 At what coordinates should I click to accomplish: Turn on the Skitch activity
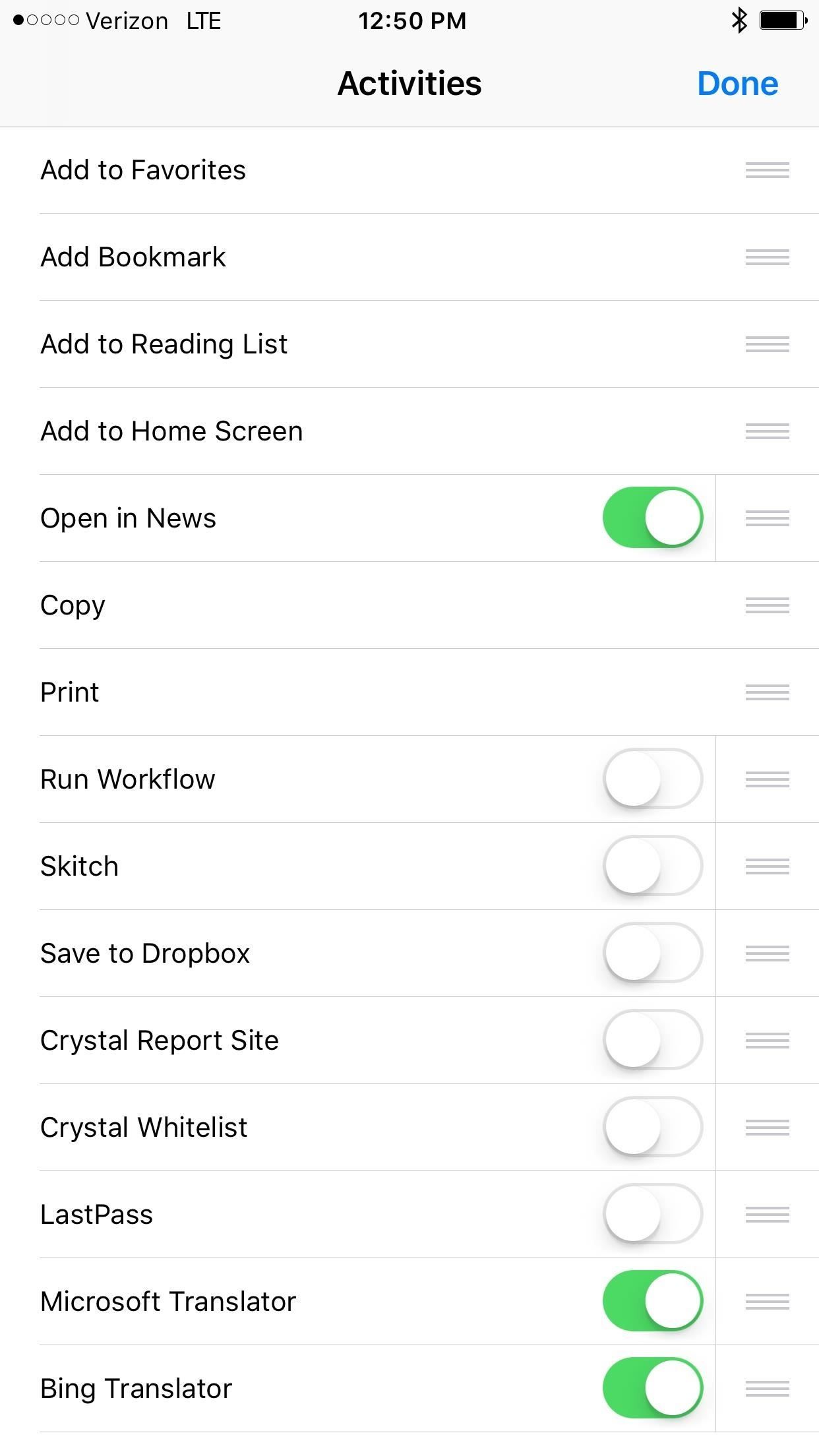click(x=652, y=866)
